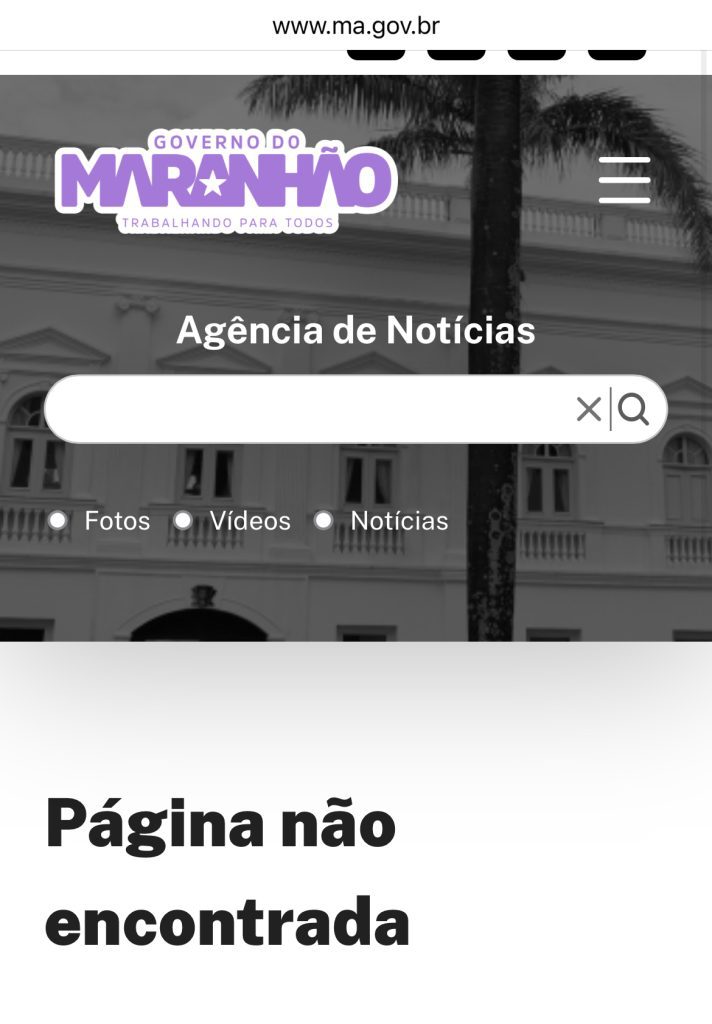The height and width of the screenshot is (1024, 712).
Task: Tap the Agência de Notícias search field
Action: pyautogui.click(x=300, y=409)
